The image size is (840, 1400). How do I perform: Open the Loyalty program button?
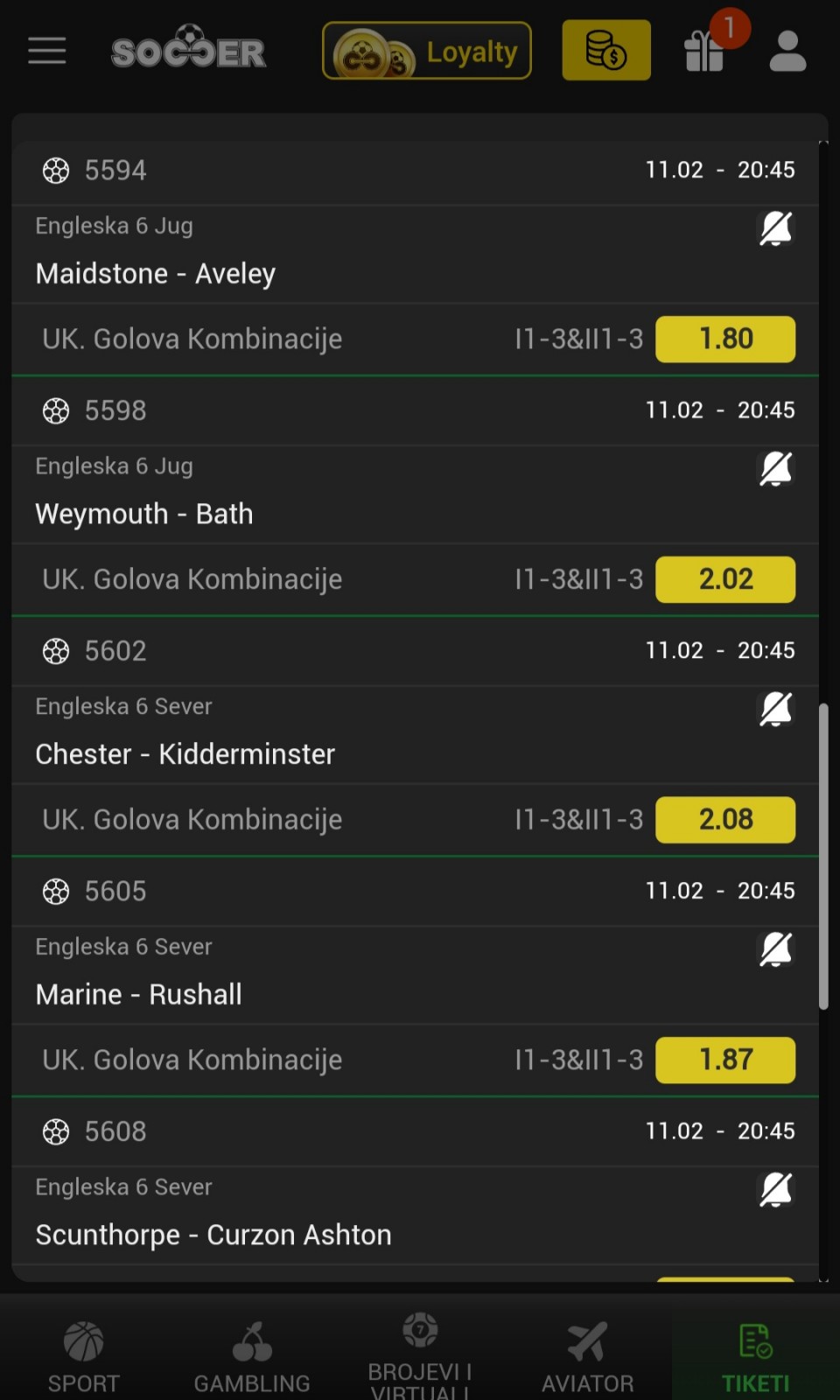pyautogui.click(x=427, y=51)
